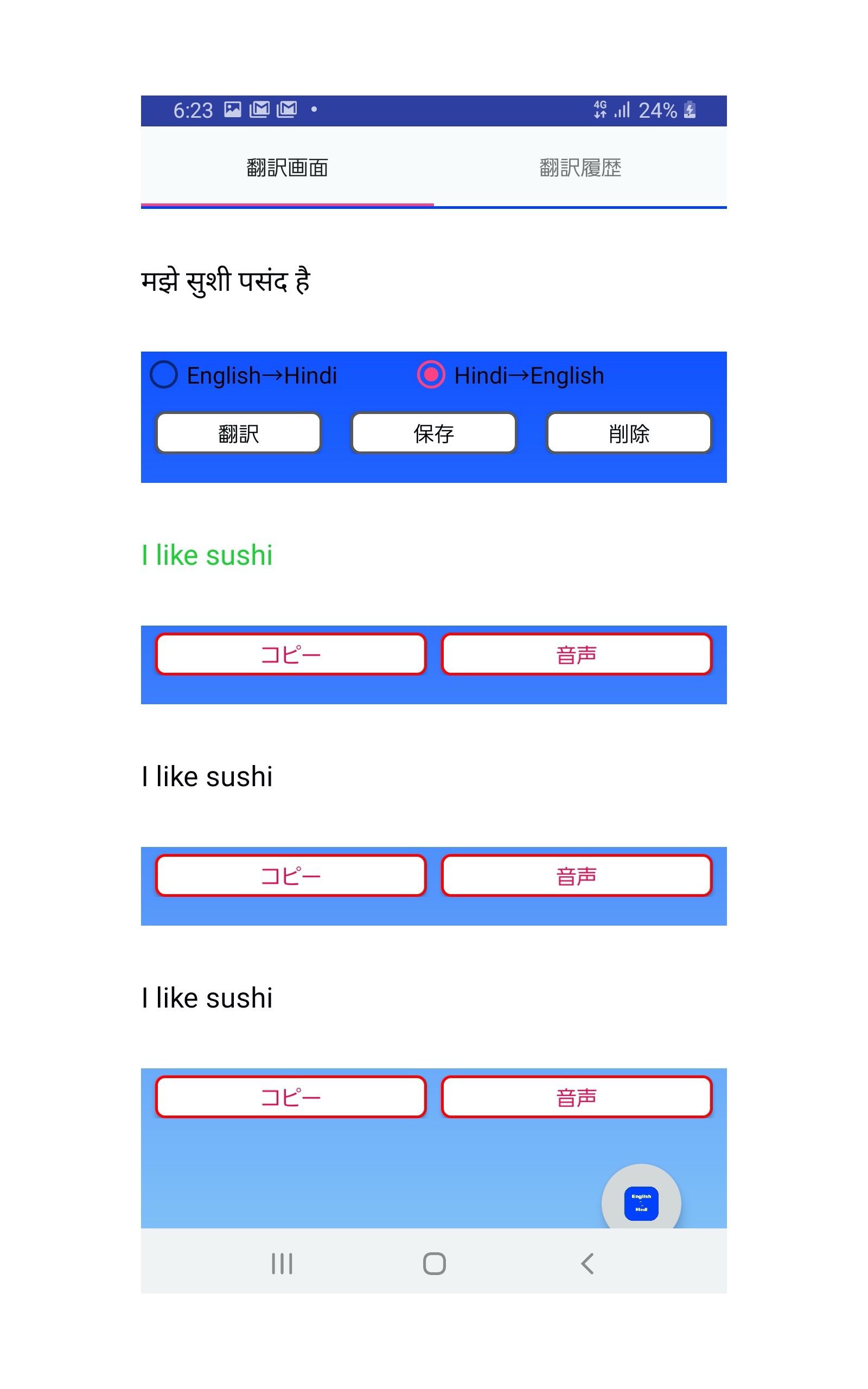Open recent apps from navigation bar
This screenshot has height=1389, width=868.
(x=282, y=1263)
